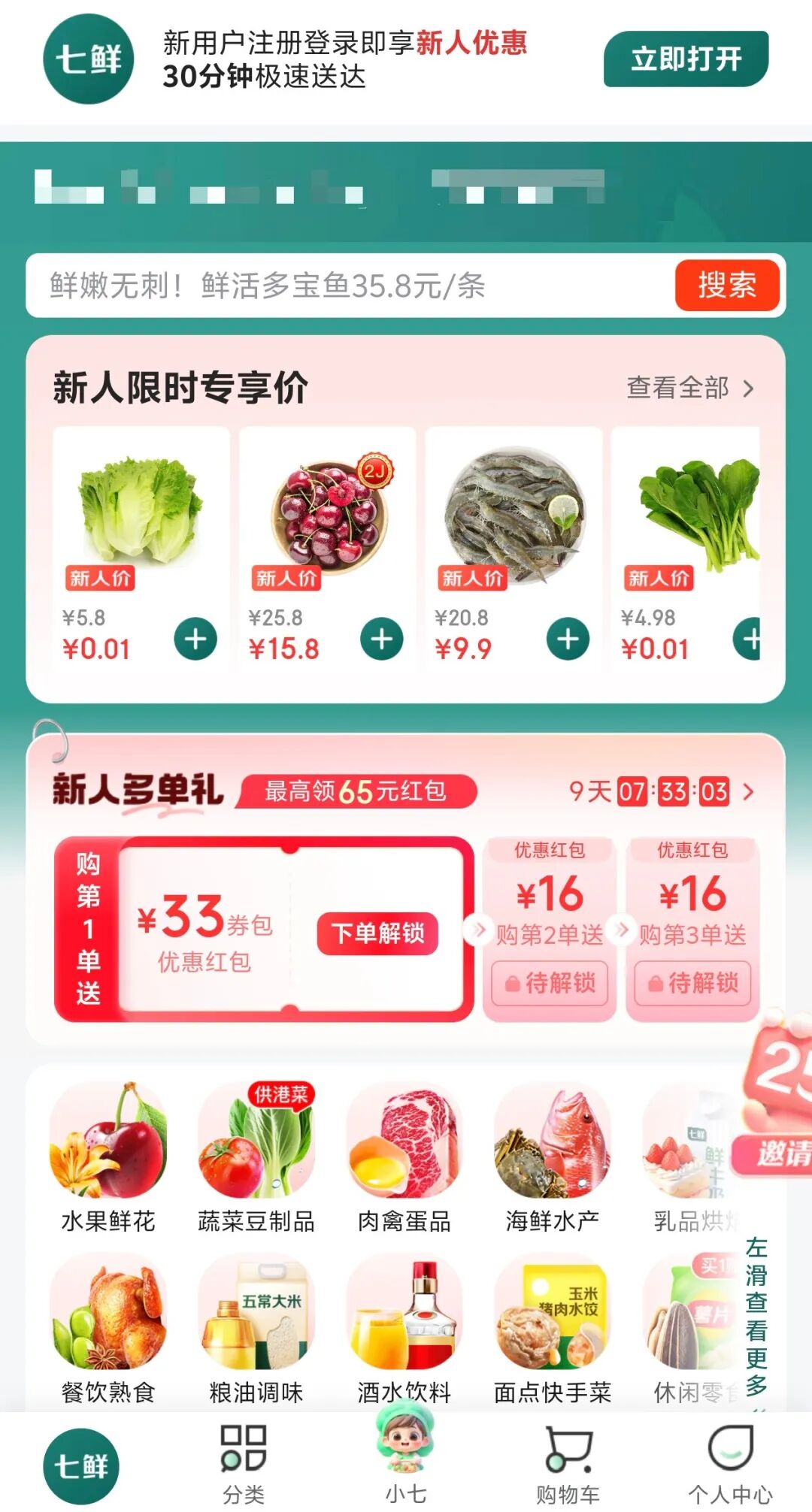Open 查看全部 for the new-user deals

click(689, 388)
